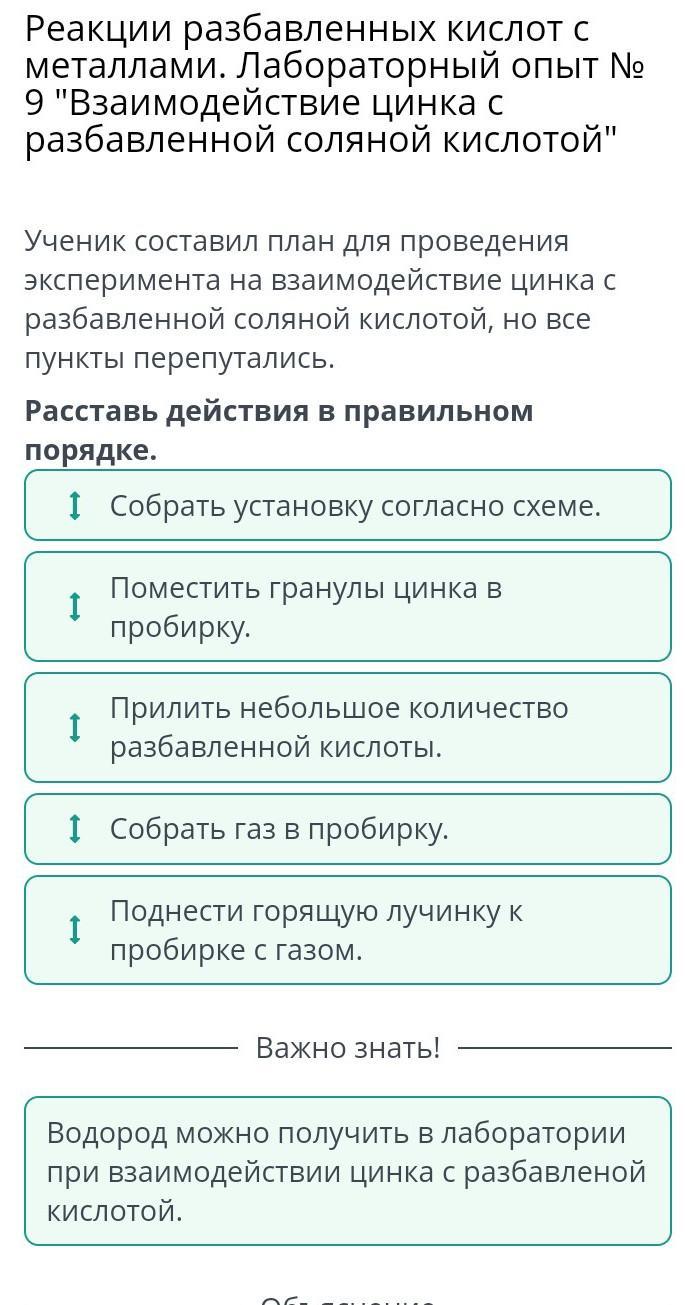Select "Поднести горящую лучинку к пробирке с газом"

coord(347,930)
